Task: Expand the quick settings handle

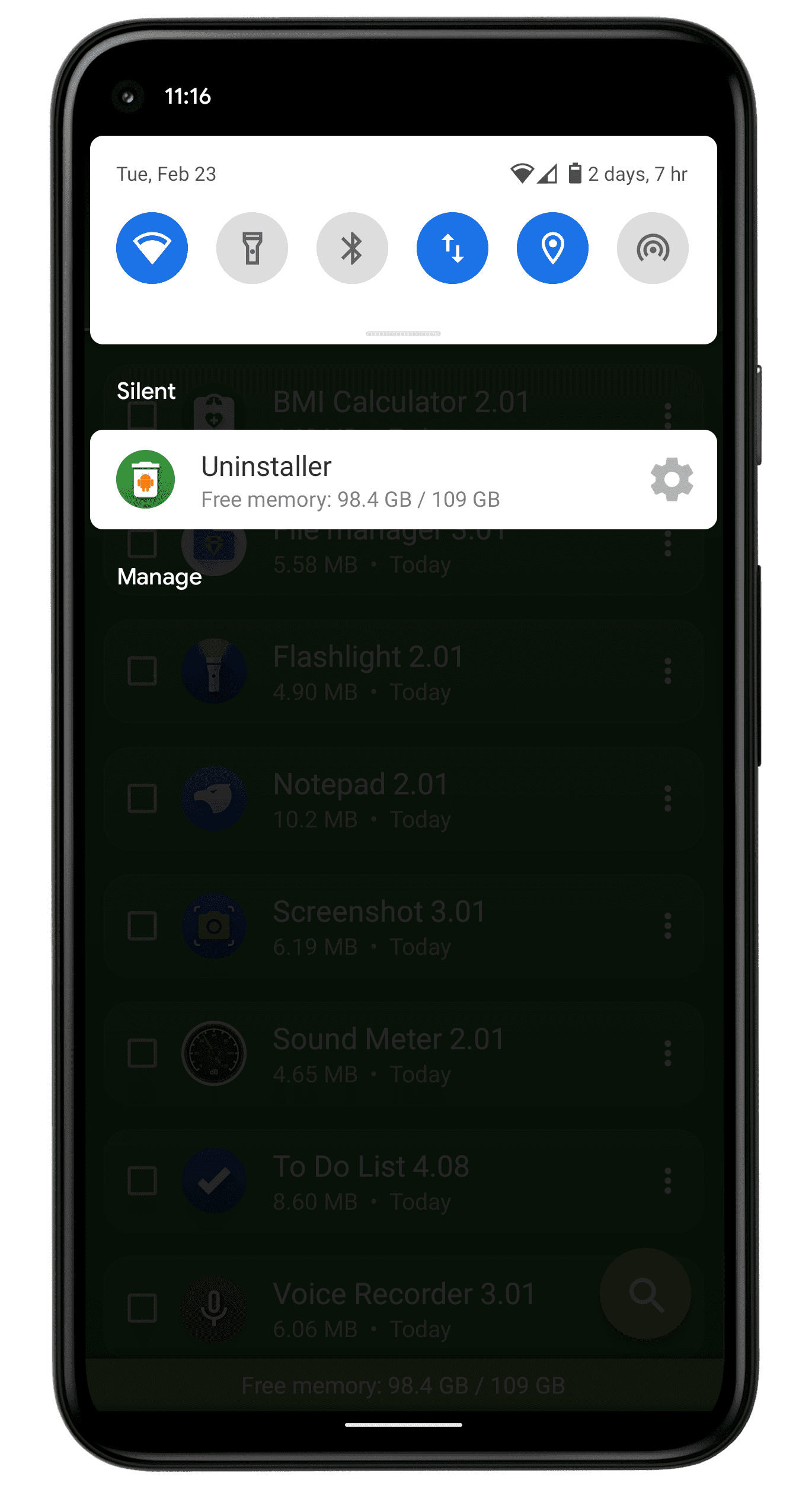Action: 403,334
